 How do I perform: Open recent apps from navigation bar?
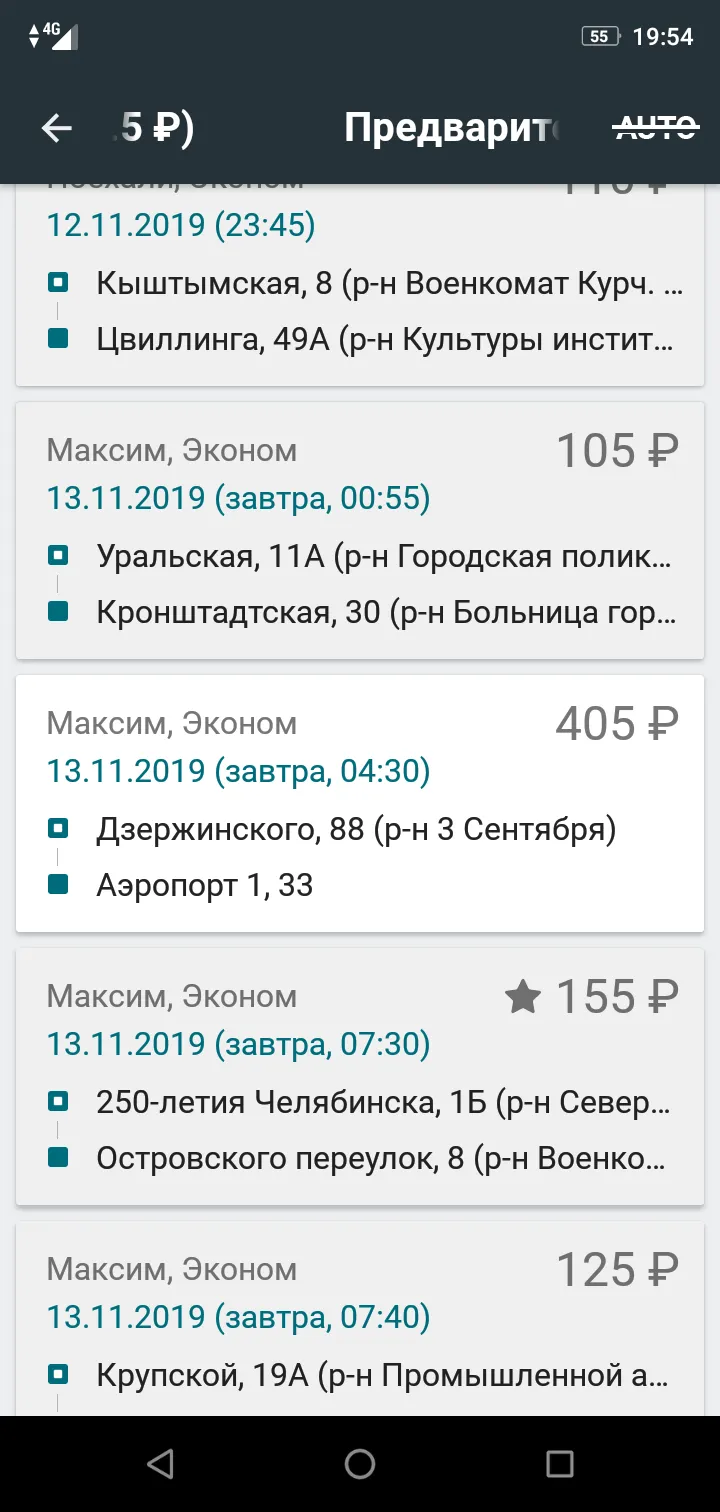pos(560,1464)
